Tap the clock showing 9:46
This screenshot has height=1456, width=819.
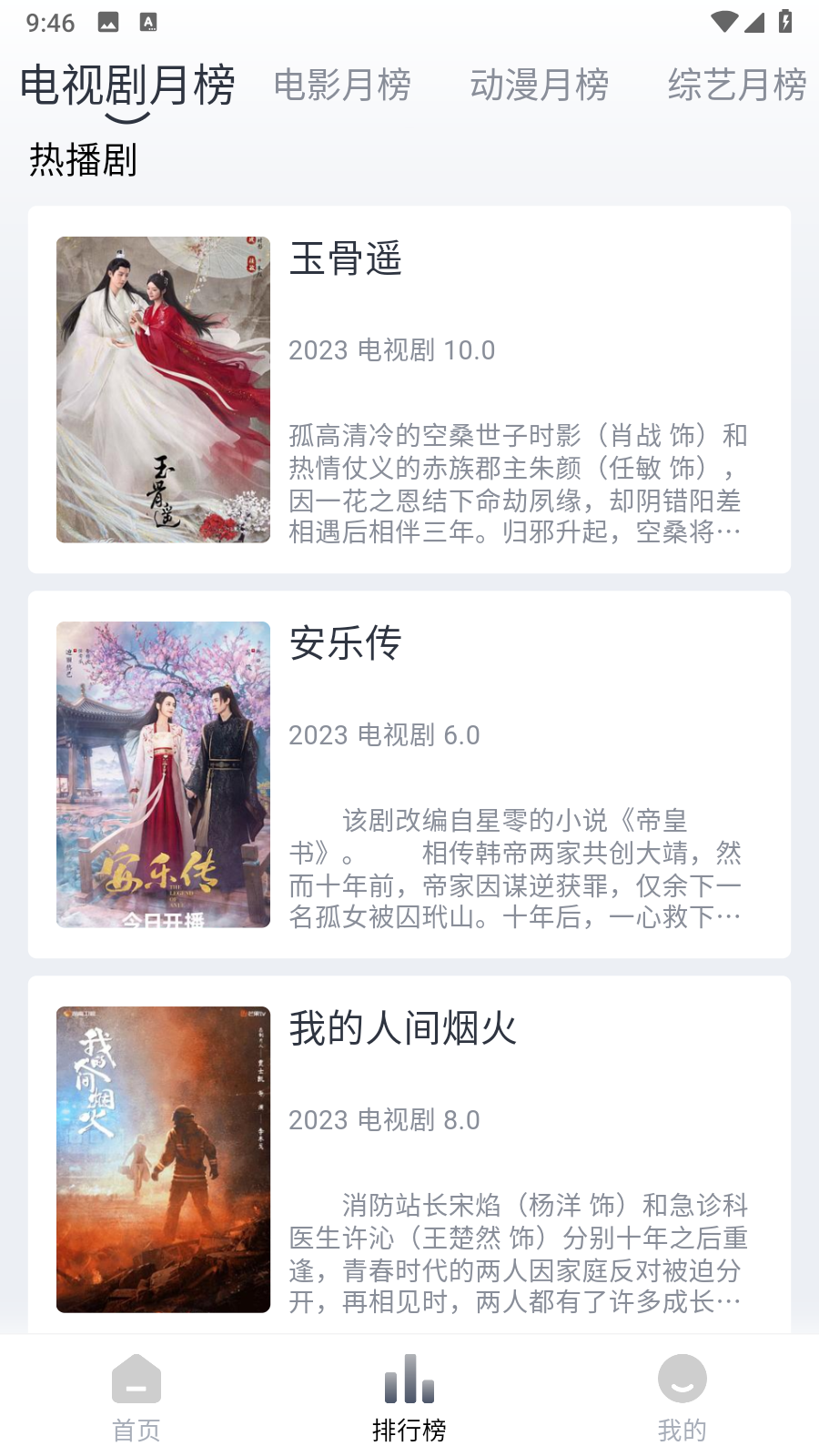(x=50, y=21)
